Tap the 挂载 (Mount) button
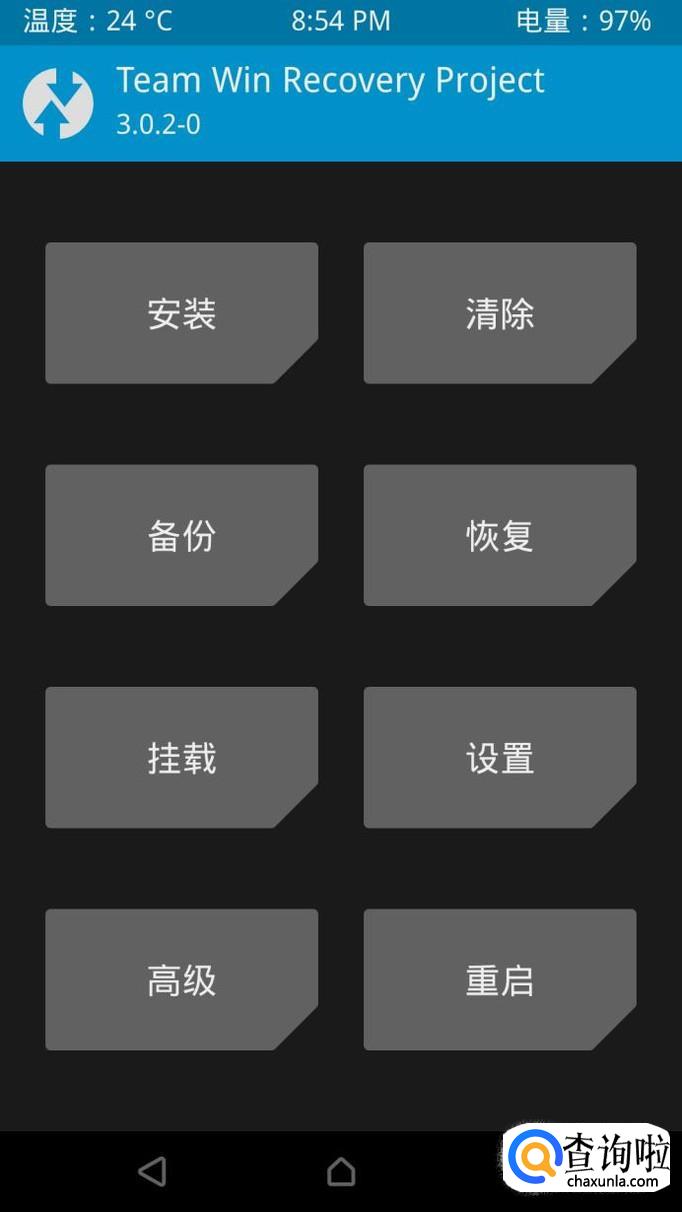 click(181, 757)
